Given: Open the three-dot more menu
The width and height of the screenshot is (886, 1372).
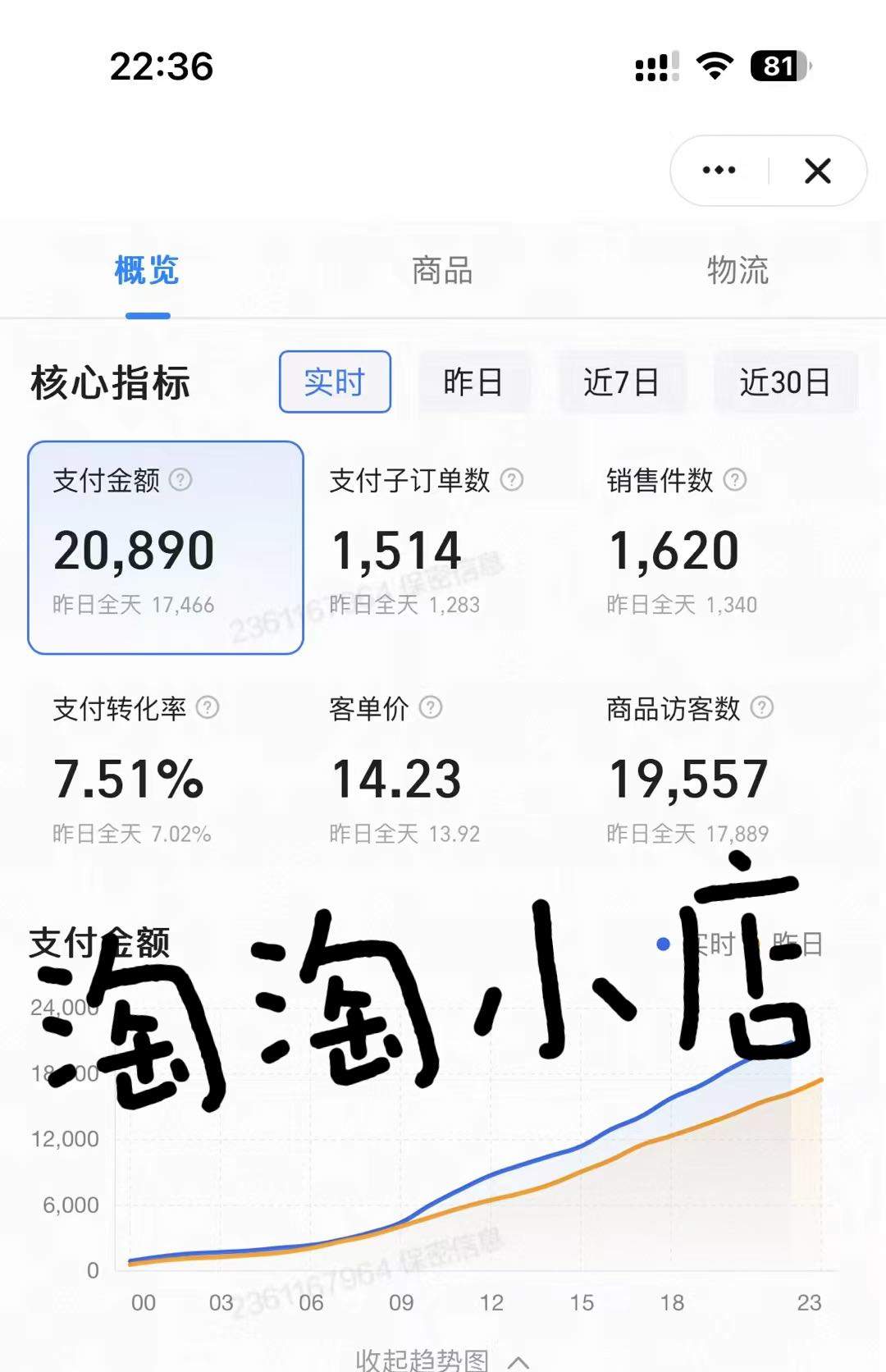Looking at the screenshot, I should tap(719, 171).
